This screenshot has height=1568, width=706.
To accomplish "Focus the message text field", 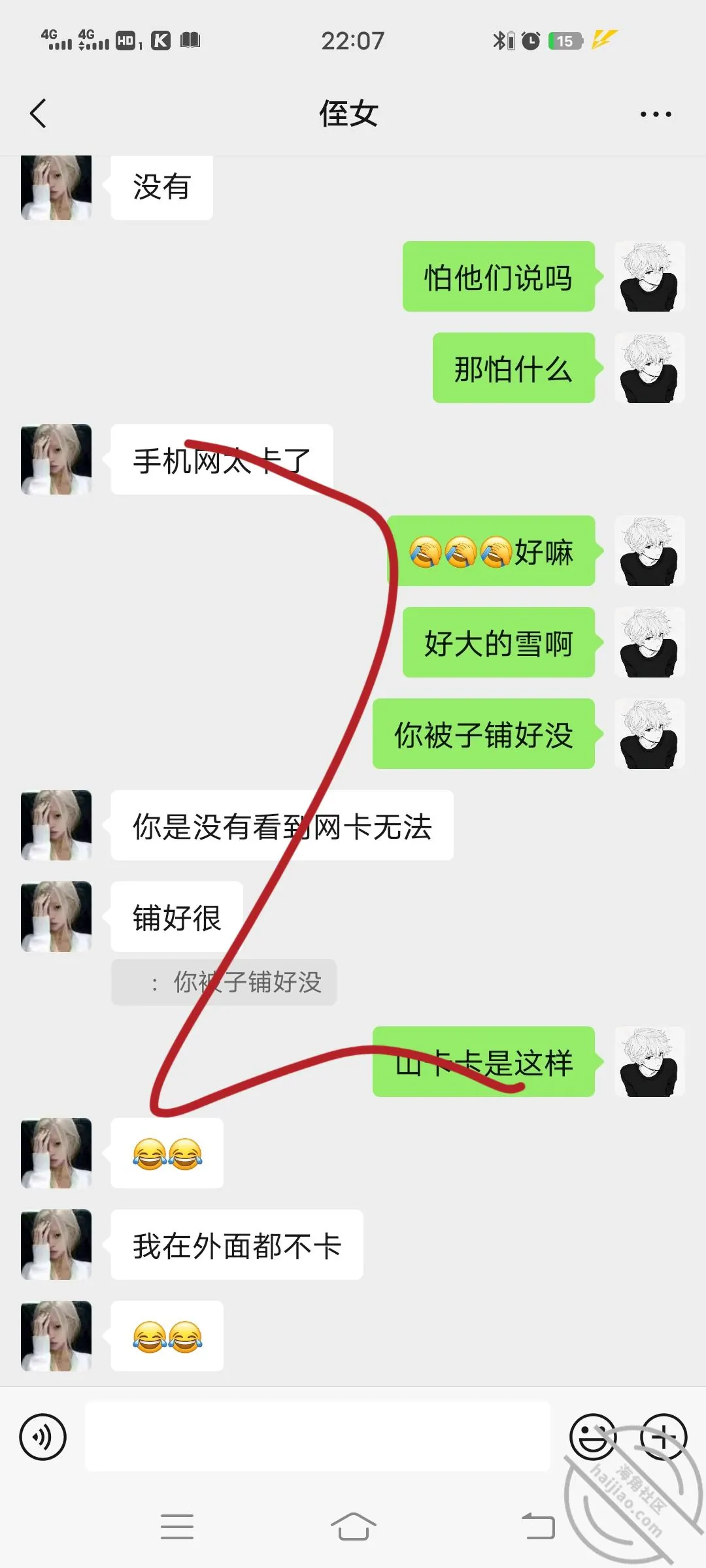I will [318, 1437].
